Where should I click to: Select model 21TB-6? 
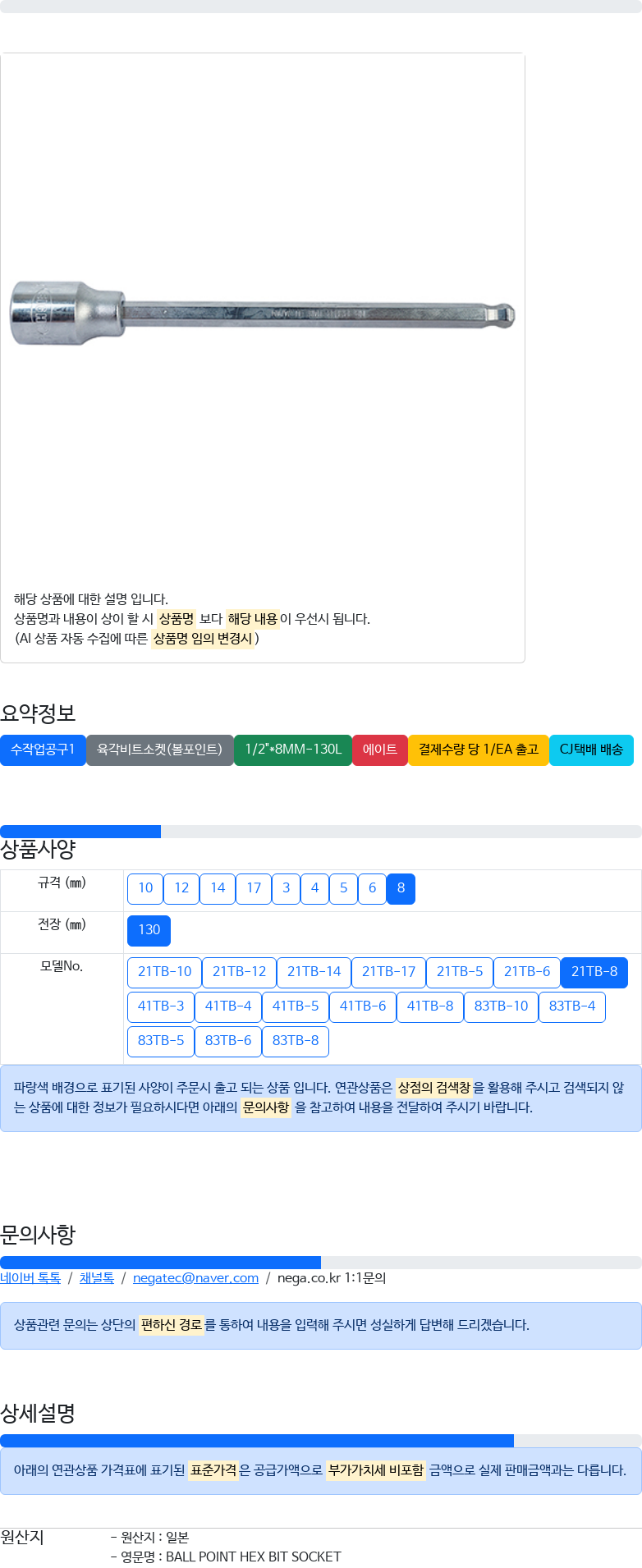pyautogui.click(x=527, y=972)
